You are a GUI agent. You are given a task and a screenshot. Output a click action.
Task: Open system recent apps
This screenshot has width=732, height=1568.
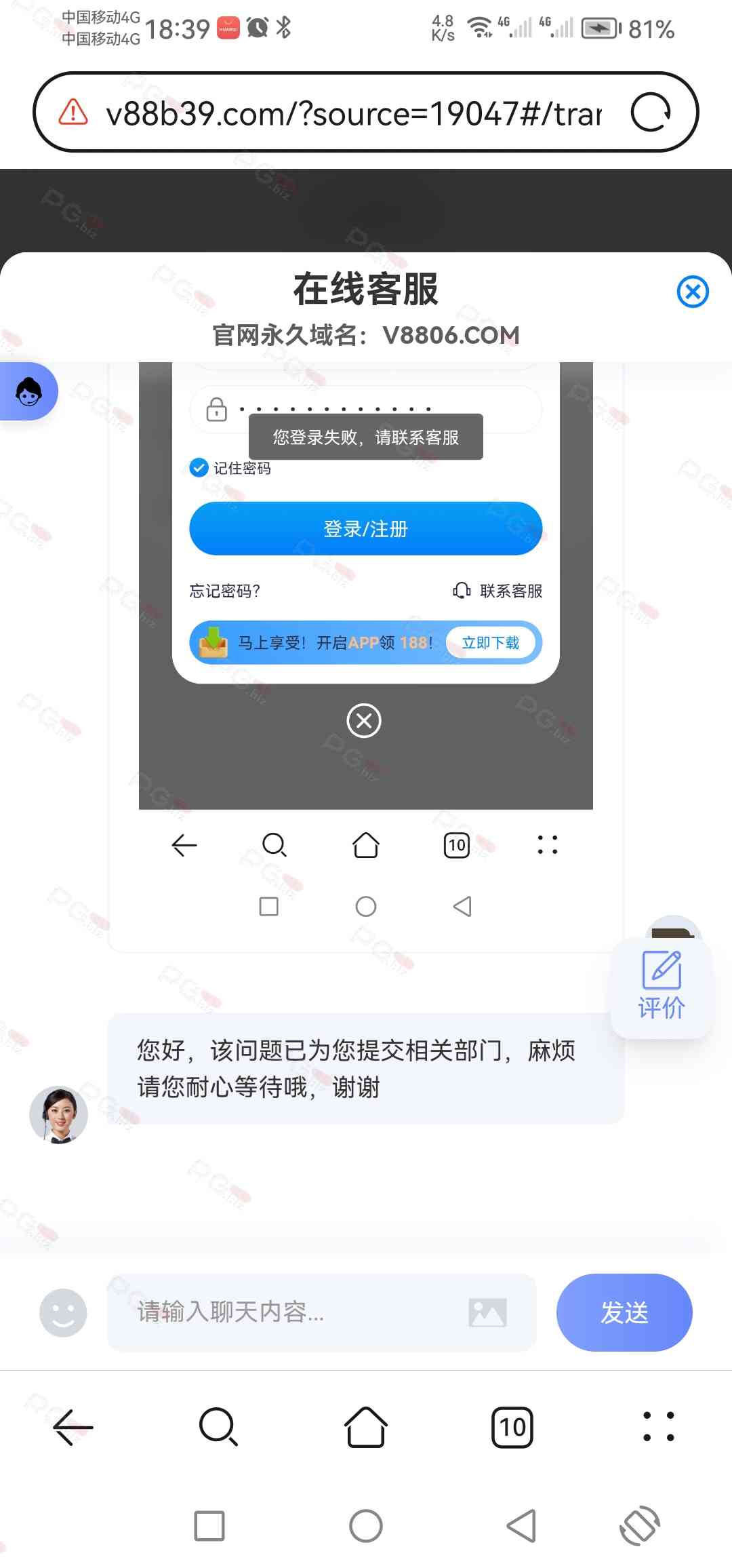coord(209,1526)
